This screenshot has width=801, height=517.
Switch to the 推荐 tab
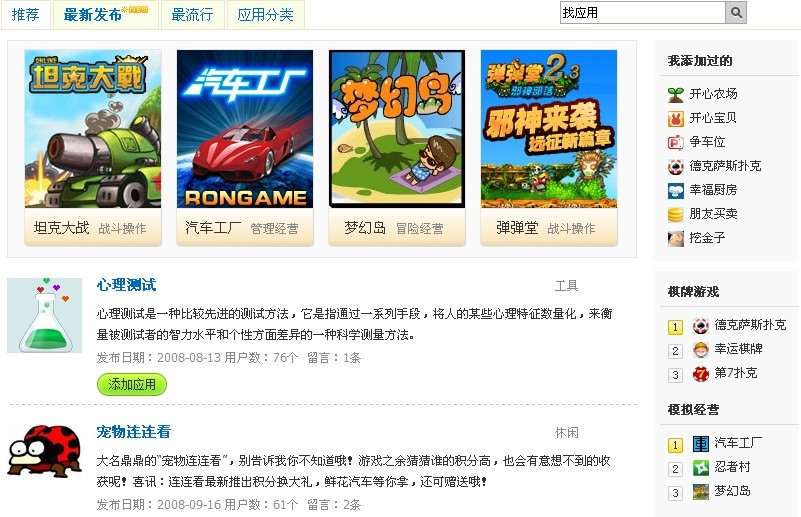[x=25, y=15]
